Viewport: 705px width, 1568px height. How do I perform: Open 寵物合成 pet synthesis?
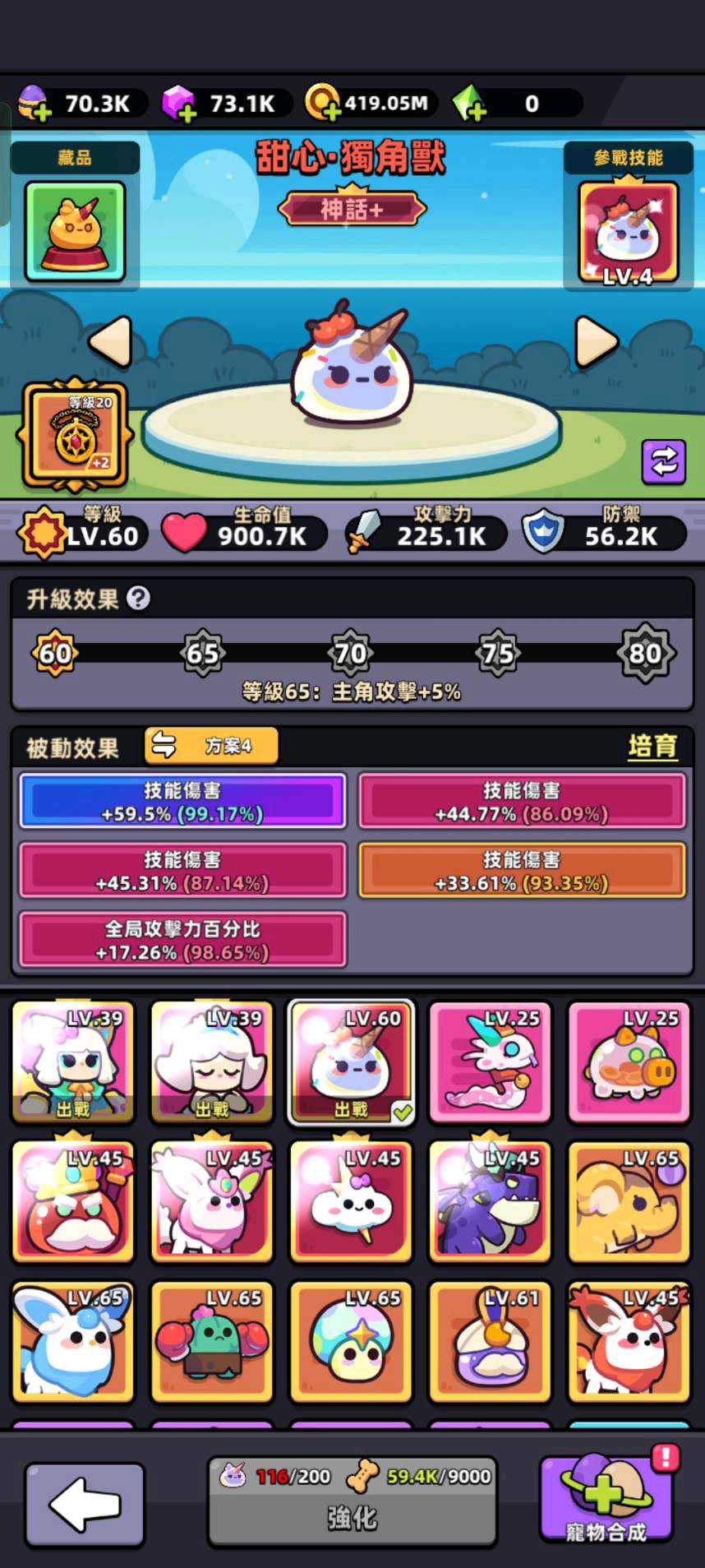pos(606,1500)
